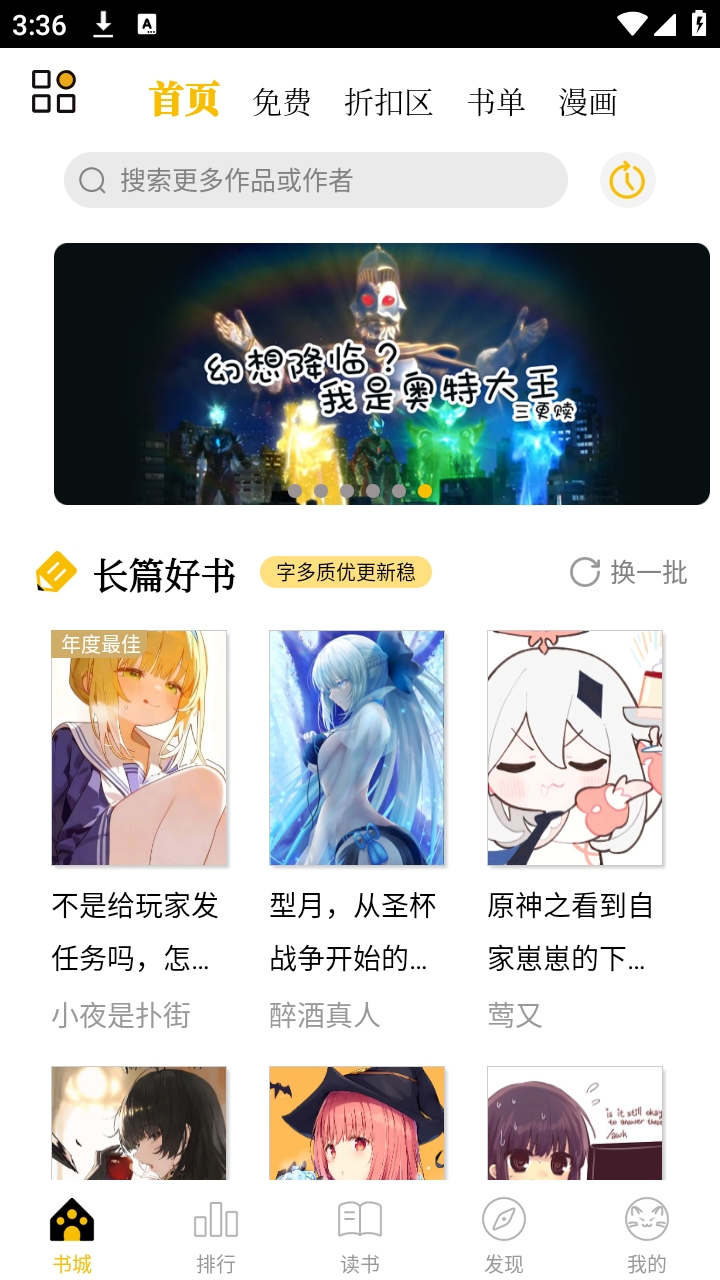Switch to the 排行 tab

(x=216, y=1236)
